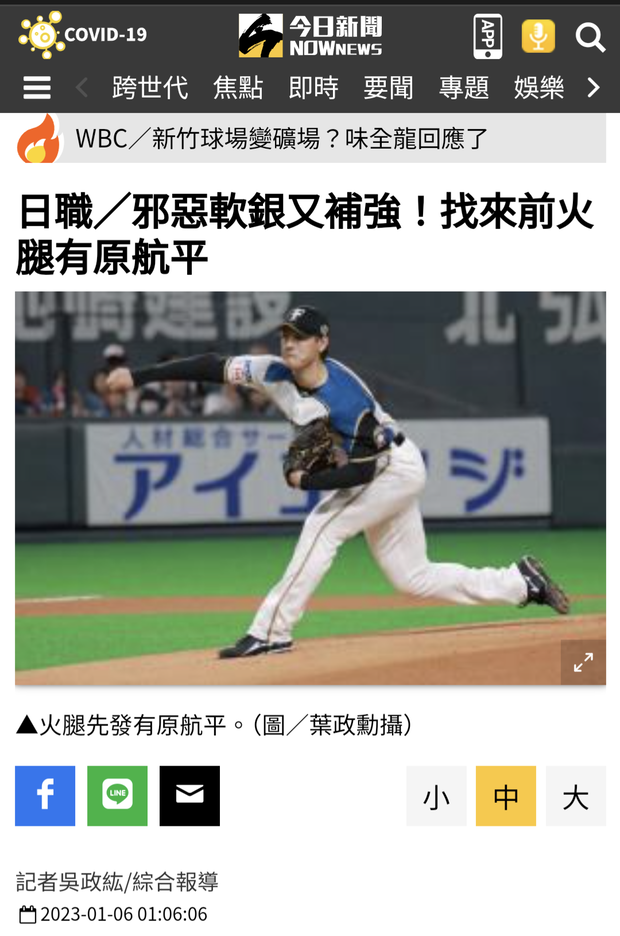Open the COVID-19 section
Image resolution: width=620 pixels, height=936 pixels.
click(82, 35)
